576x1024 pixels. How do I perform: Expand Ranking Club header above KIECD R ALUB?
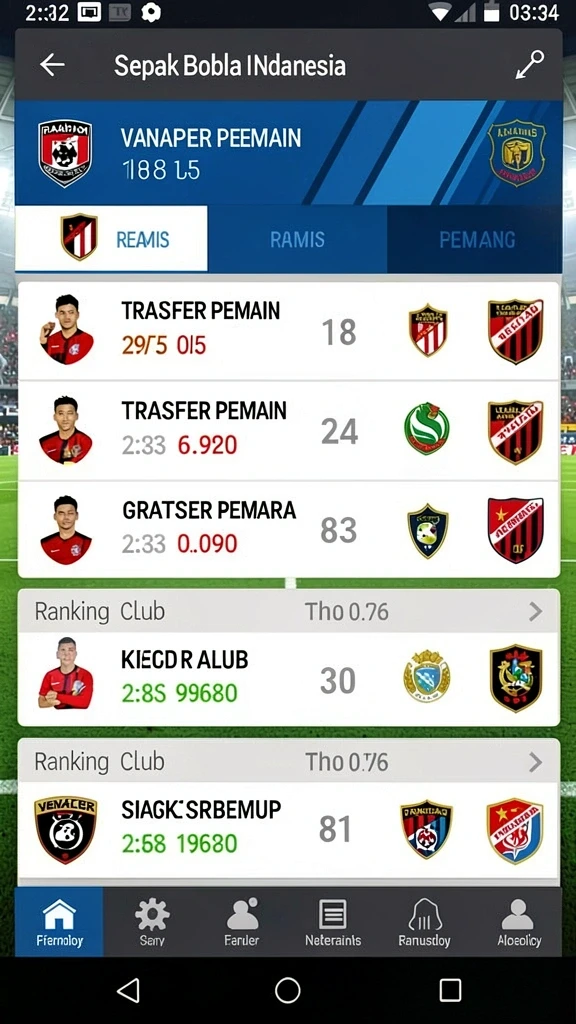[288, 611]
